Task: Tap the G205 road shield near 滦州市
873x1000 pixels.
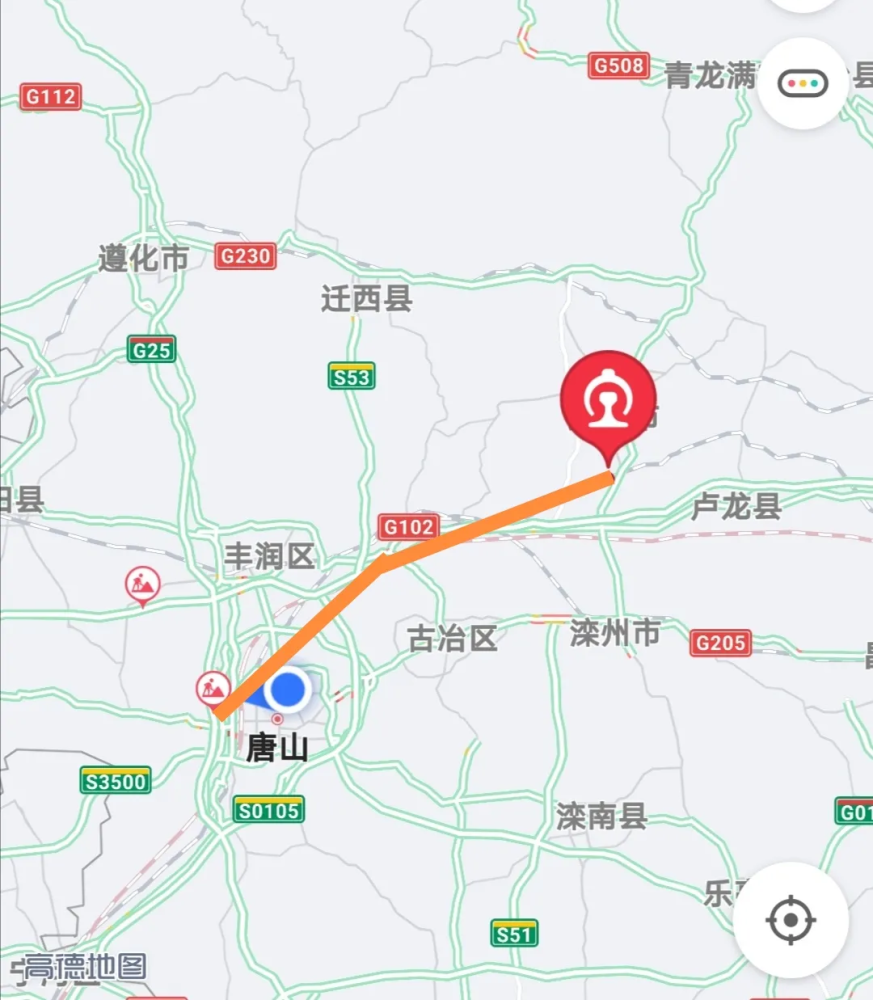Action: pos(721,641)
